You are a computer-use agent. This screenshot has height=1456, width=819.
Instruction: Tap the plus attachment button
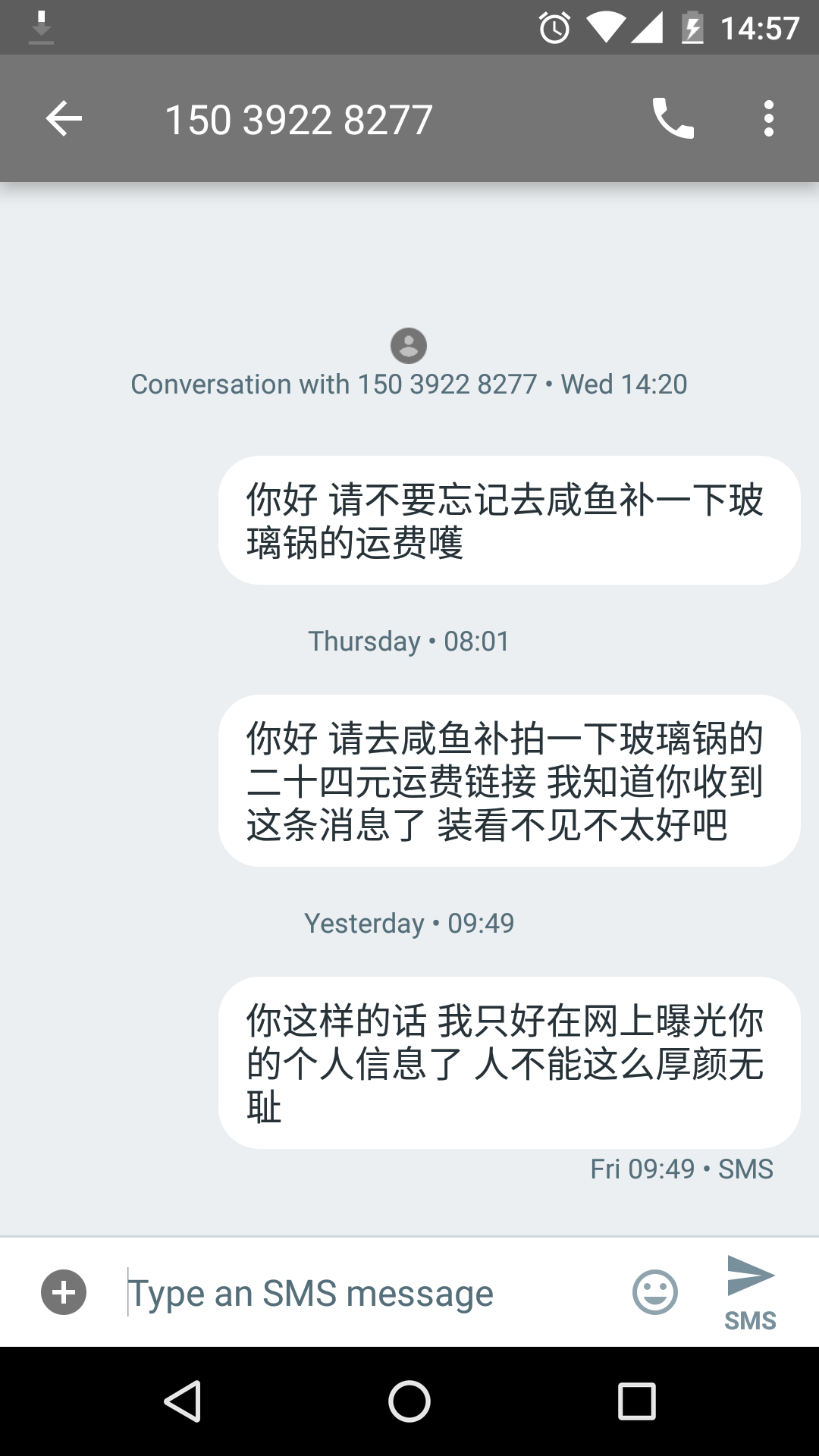tap(64, 1291)
